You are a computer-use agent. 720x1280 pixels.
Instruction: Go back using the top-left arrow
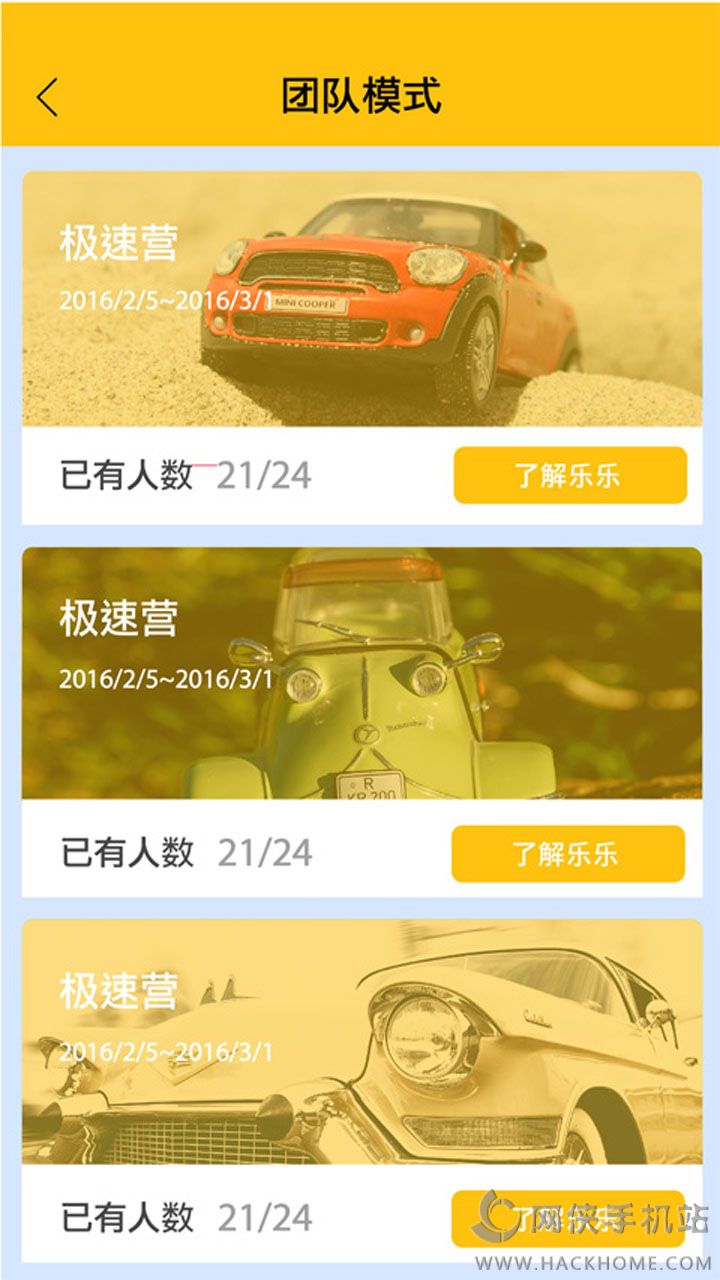pos(47,97)
